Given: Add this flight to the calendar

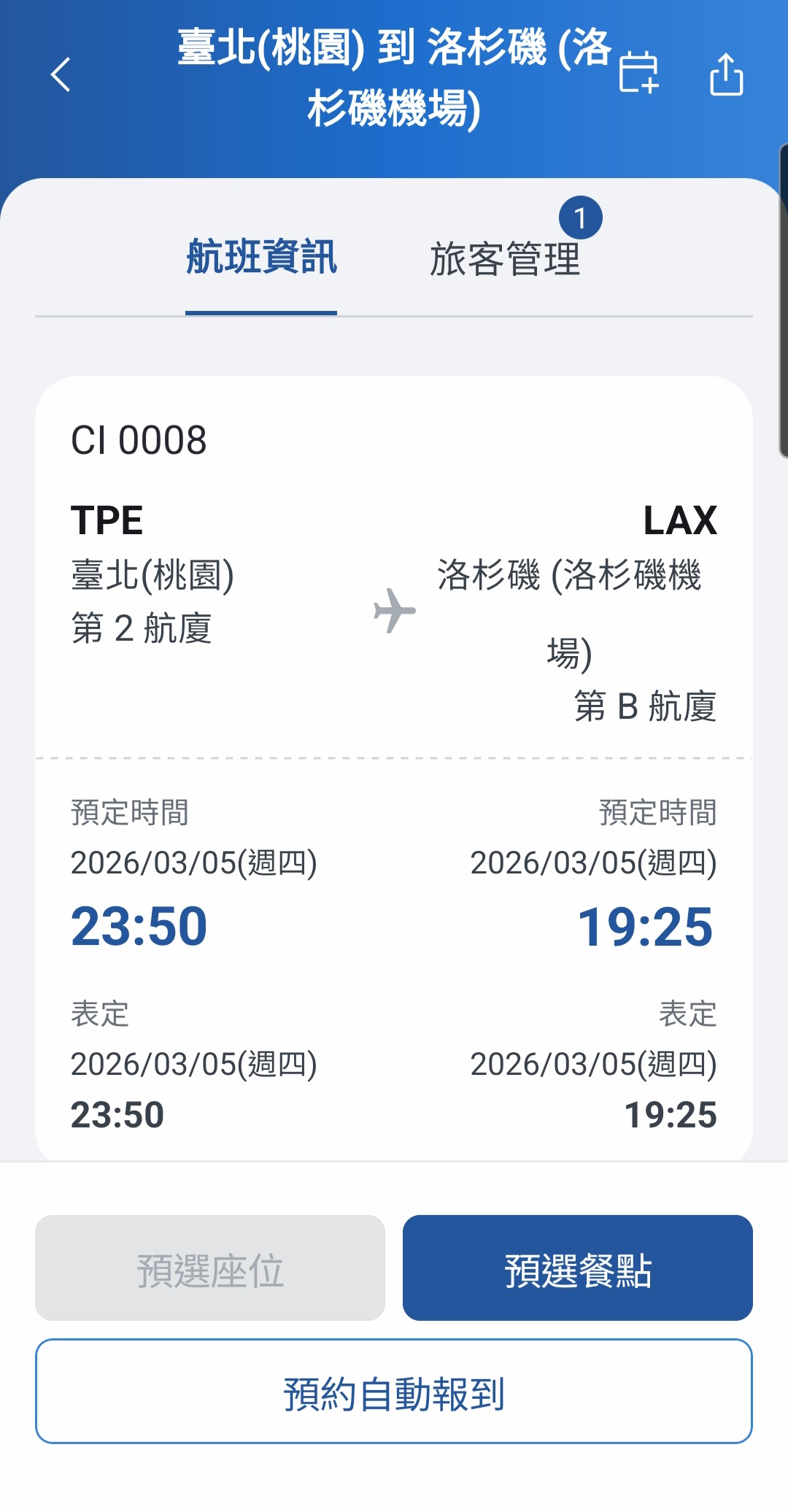Looking at the screenshot, I should pyautogui.click(x=638, y=73).
